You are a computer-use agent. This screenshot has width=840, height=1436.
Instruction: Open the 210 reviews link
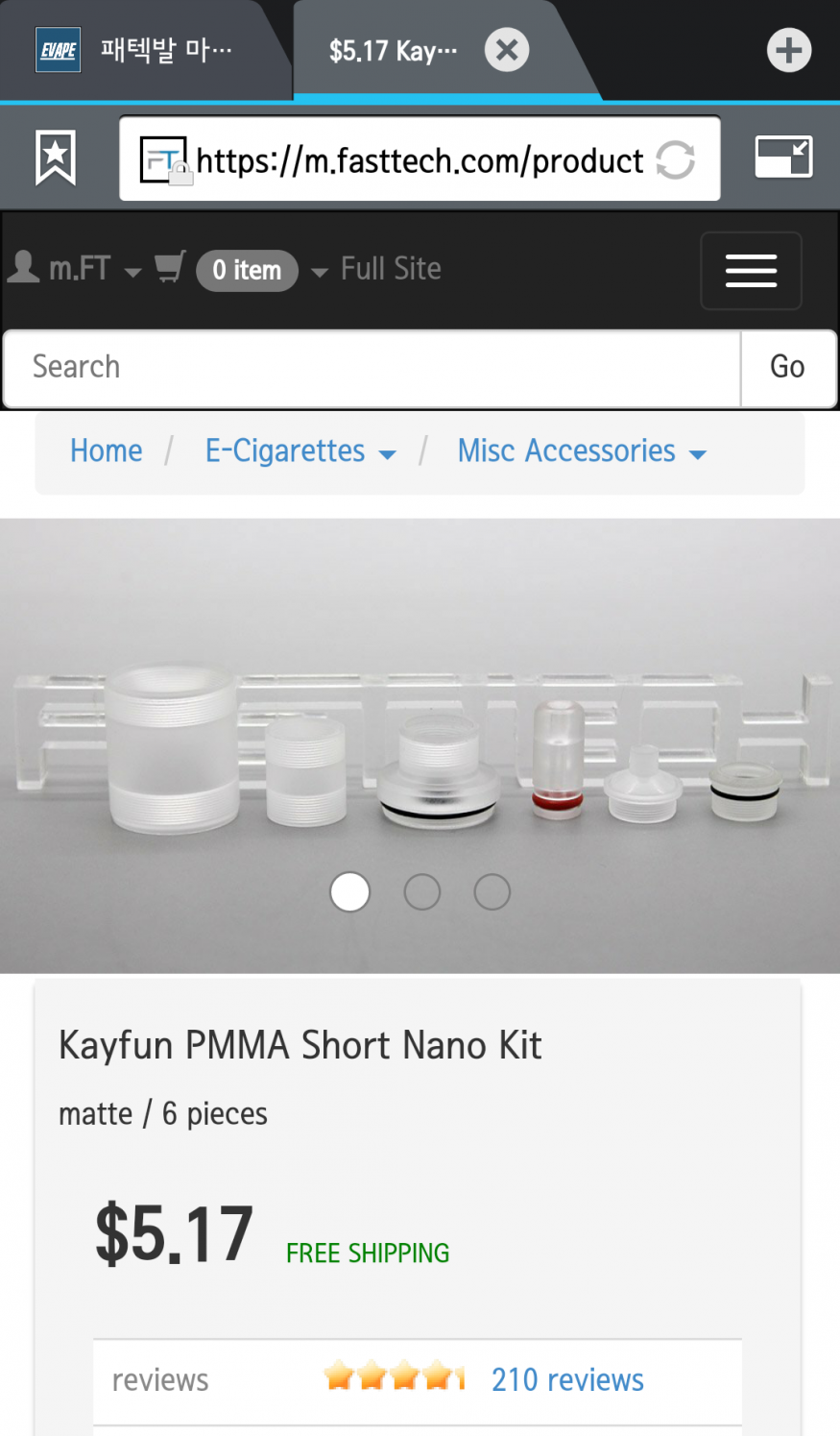567,1380
